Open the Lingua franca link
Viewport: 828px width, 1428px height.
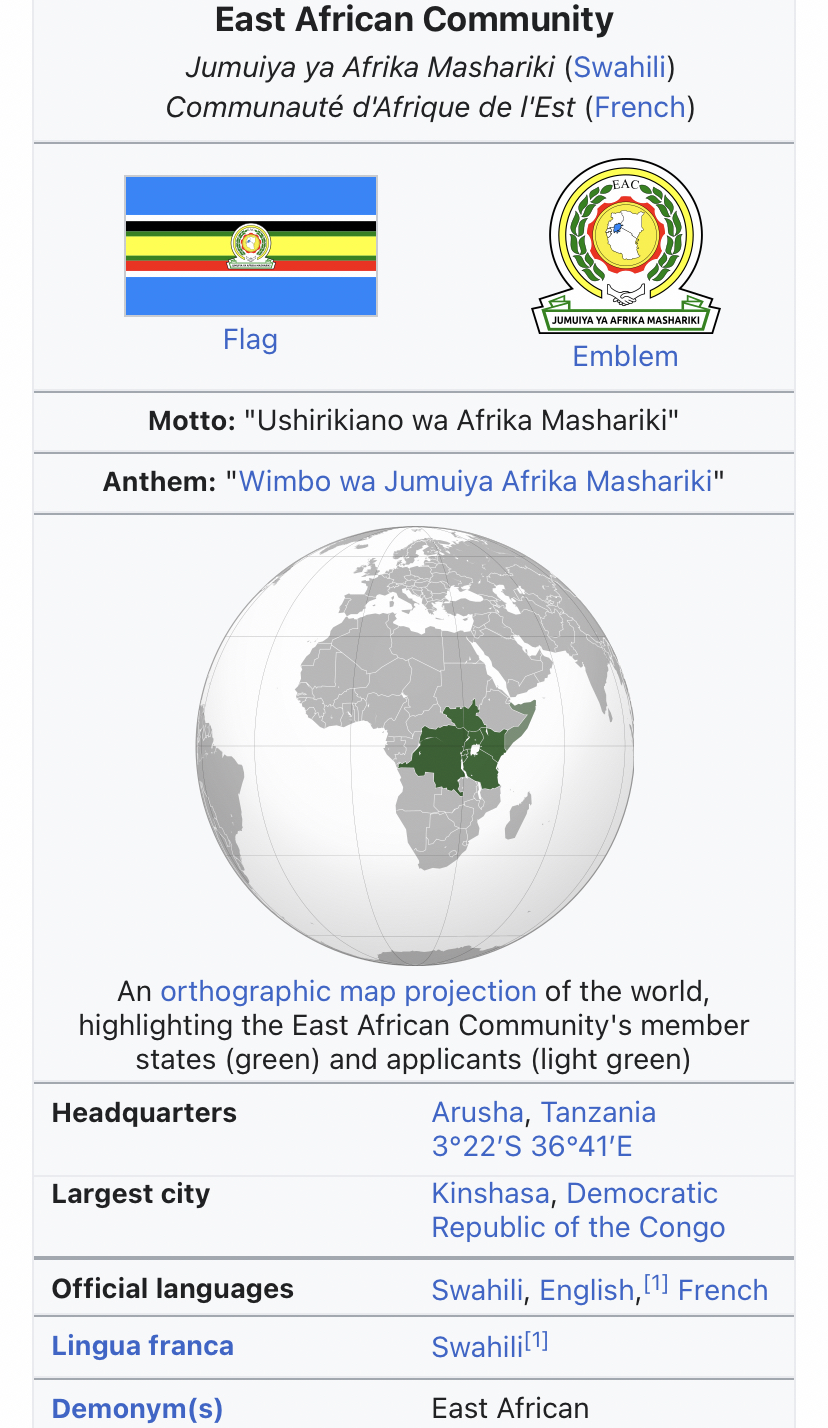142,1346
